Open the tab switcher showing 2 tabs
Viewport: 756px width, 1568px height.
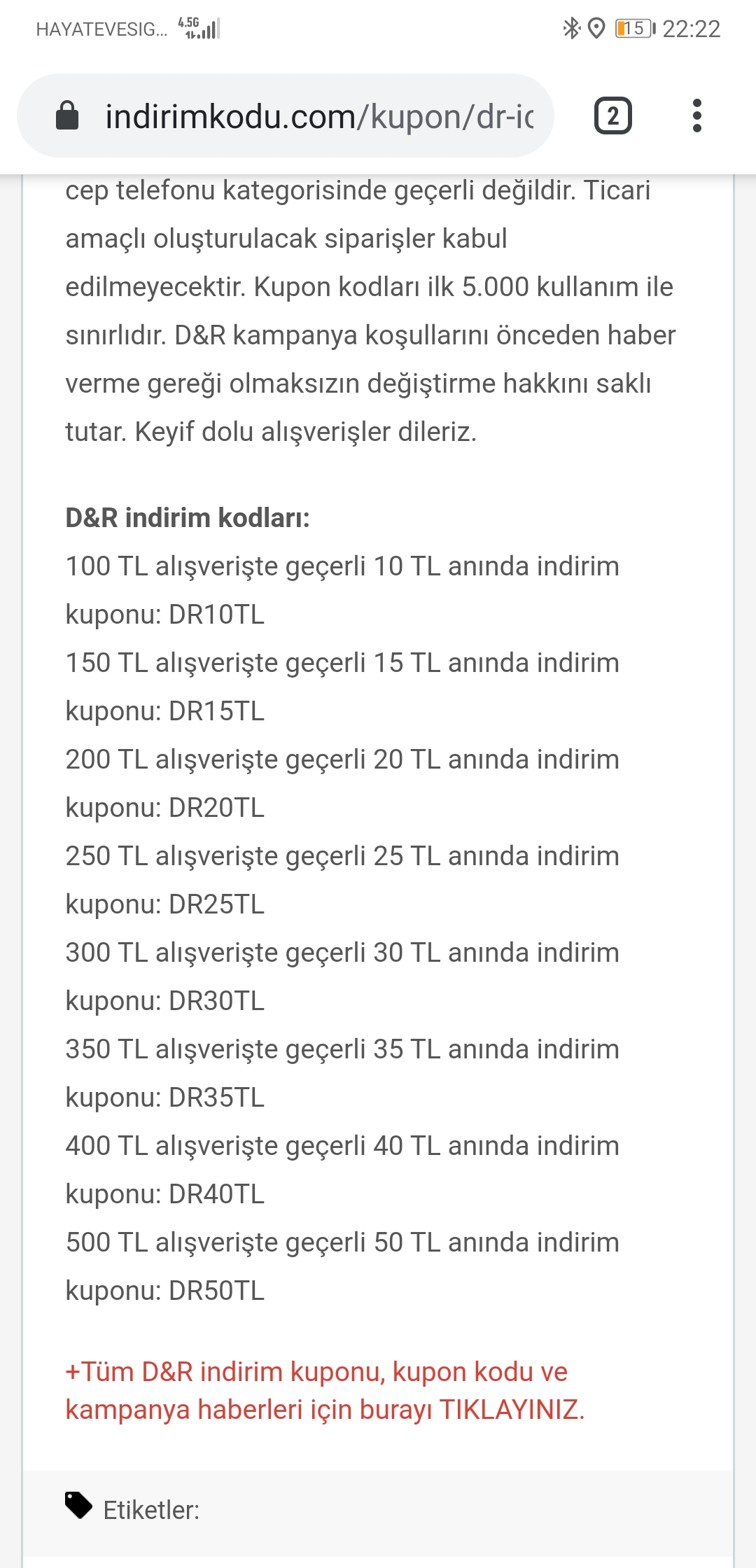pos(613,115)
